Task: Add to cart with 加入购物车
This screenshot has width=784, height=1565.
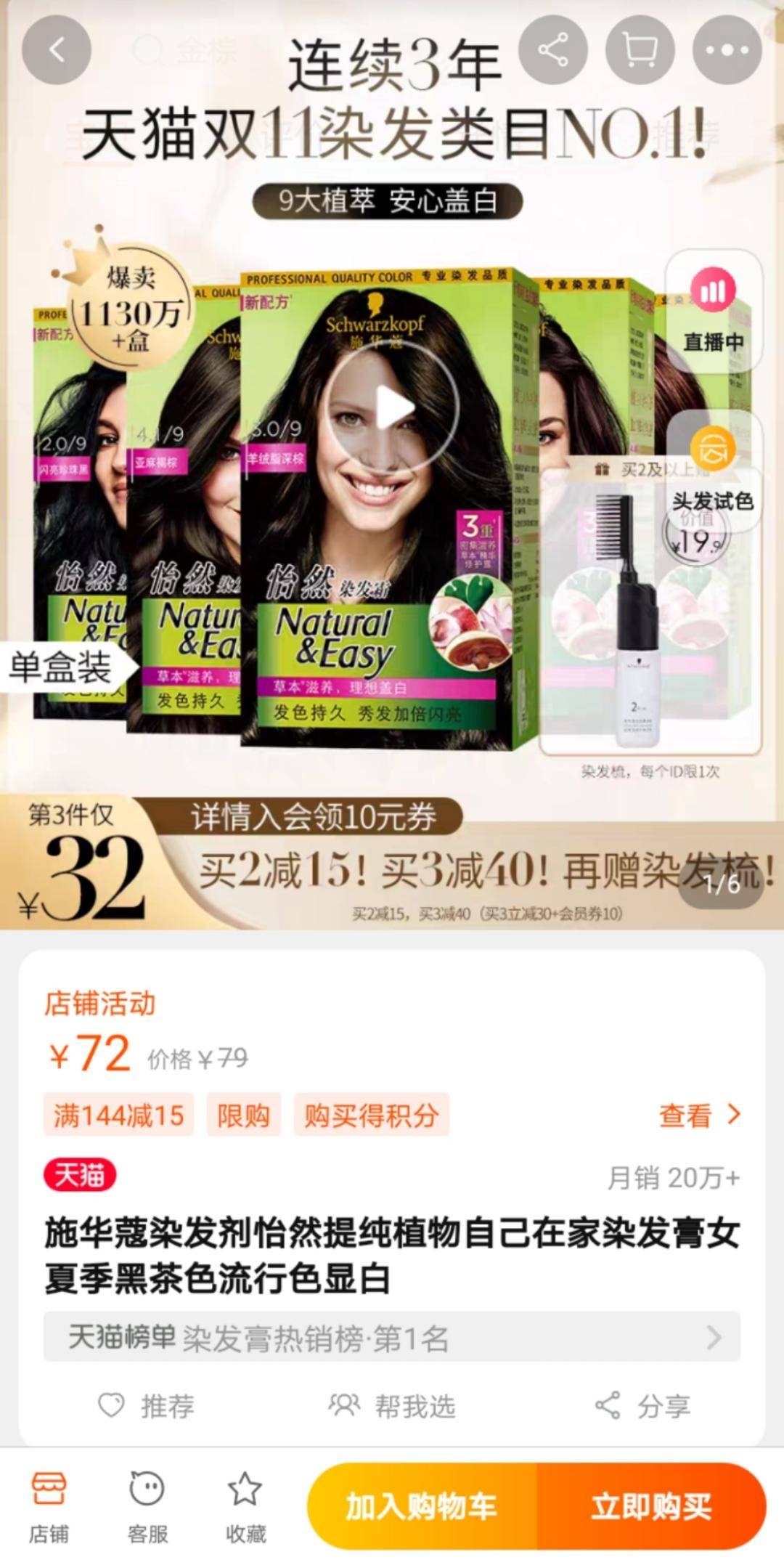Action: click(x=422, y=1507)
